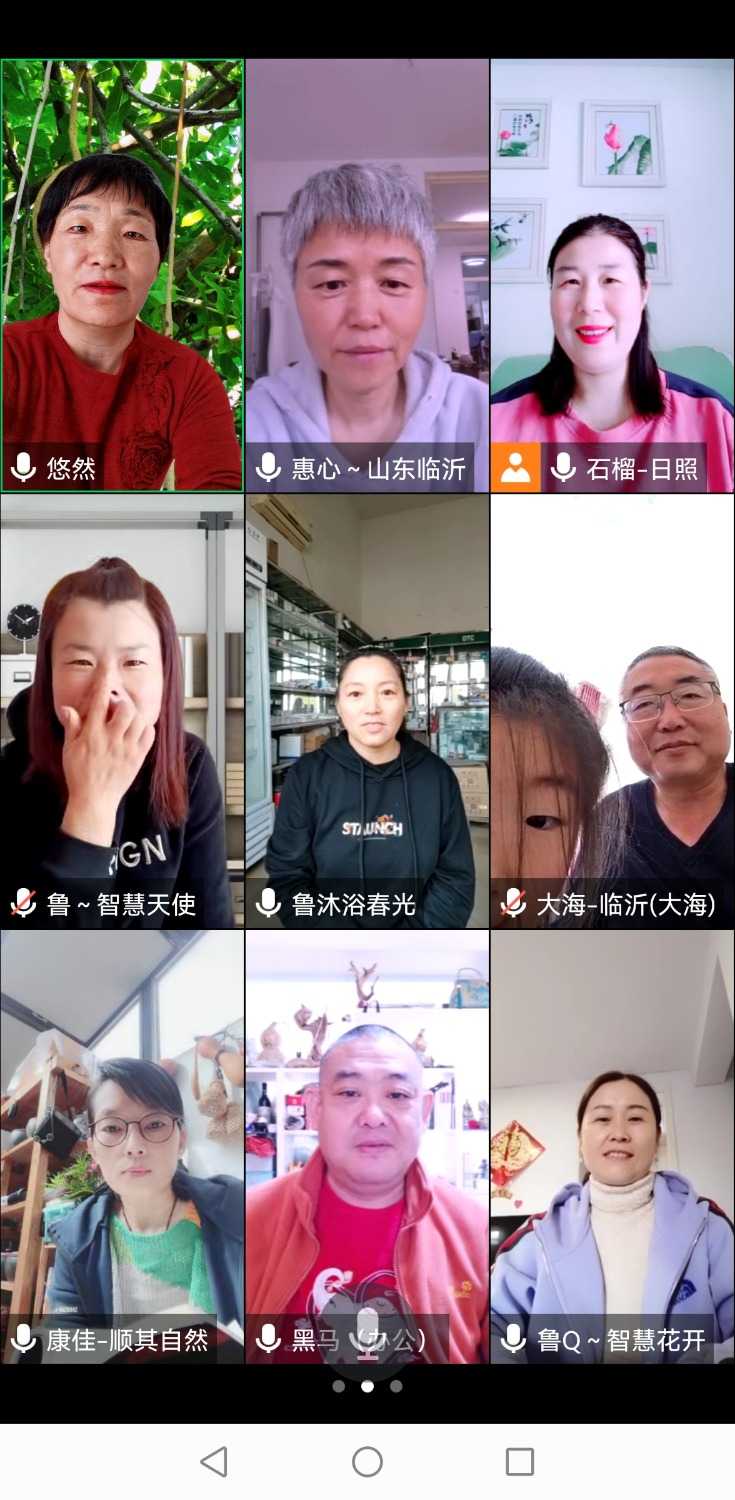Screen dimensions: 735x1500
Task: Select the video tile of 悠然
Action: (122, 275)
